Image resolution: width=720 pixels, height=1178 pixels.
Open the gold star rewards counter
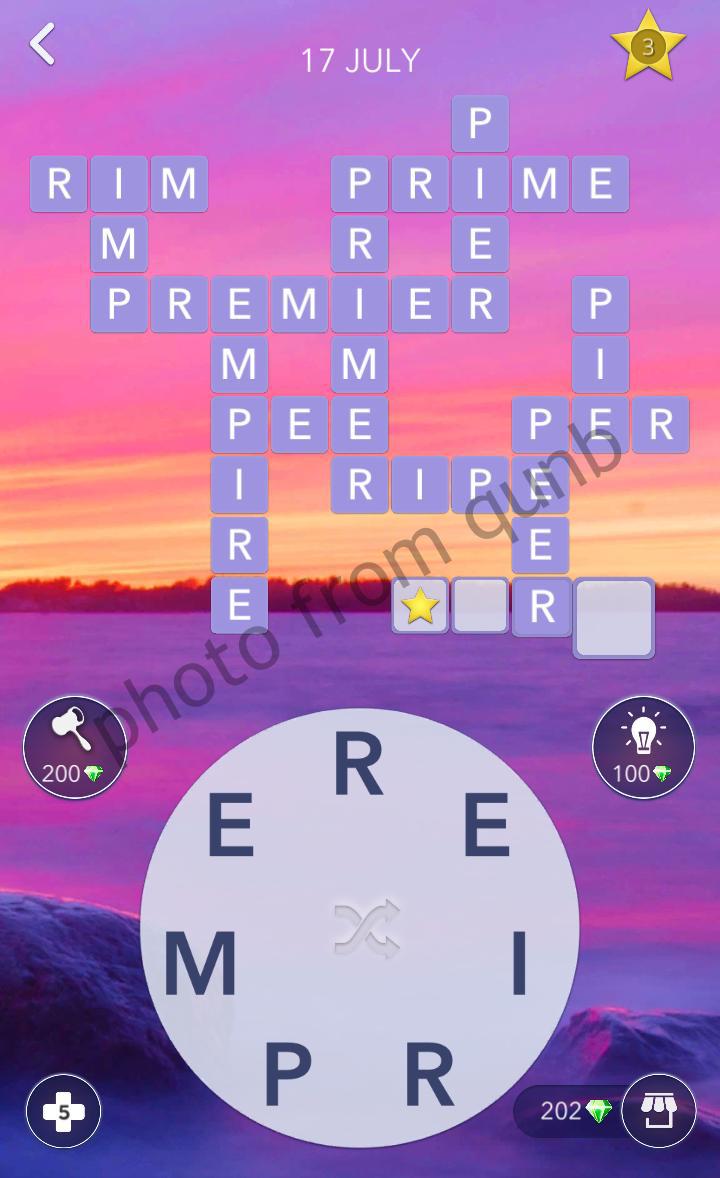(x=648, y=47)
